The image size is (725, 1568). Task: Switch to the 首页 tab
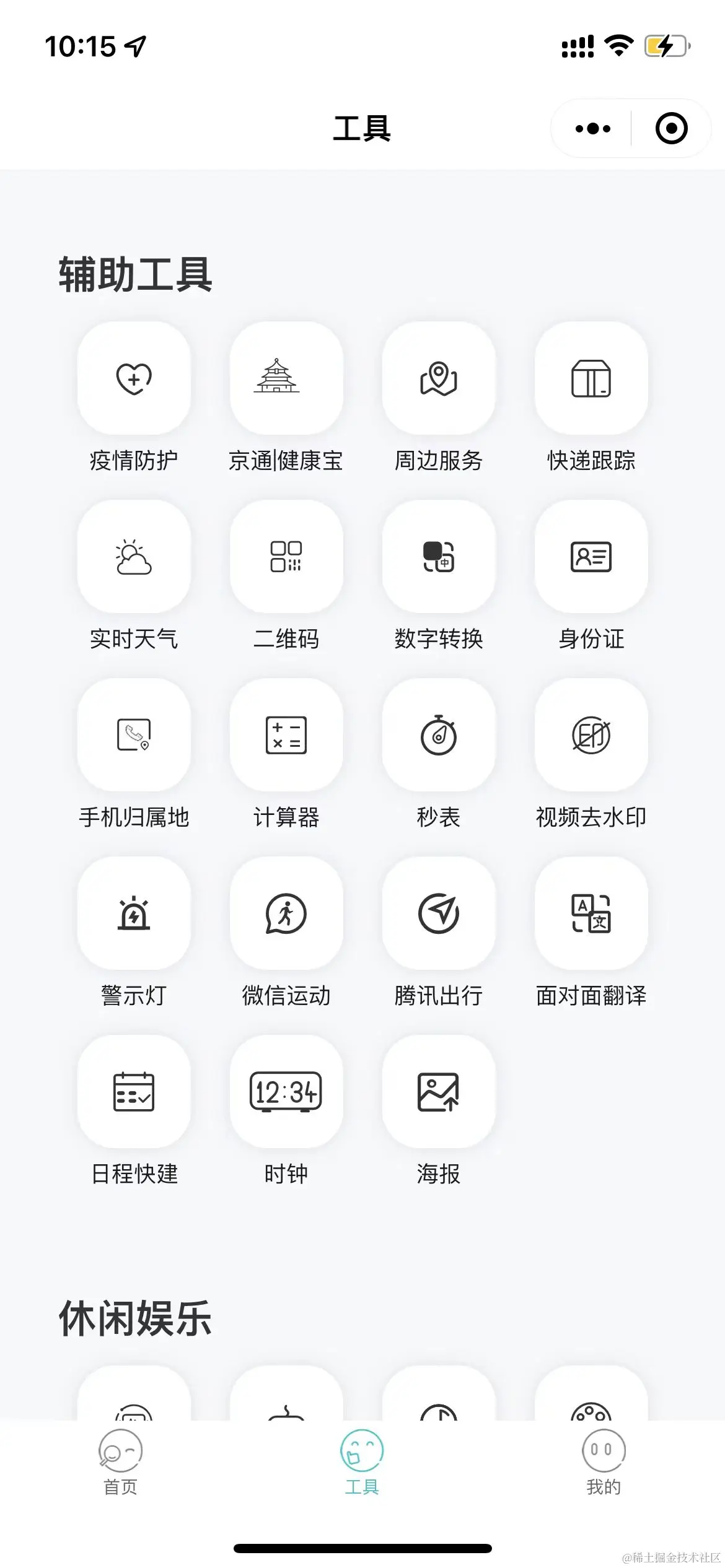[x=120, y=1463]
